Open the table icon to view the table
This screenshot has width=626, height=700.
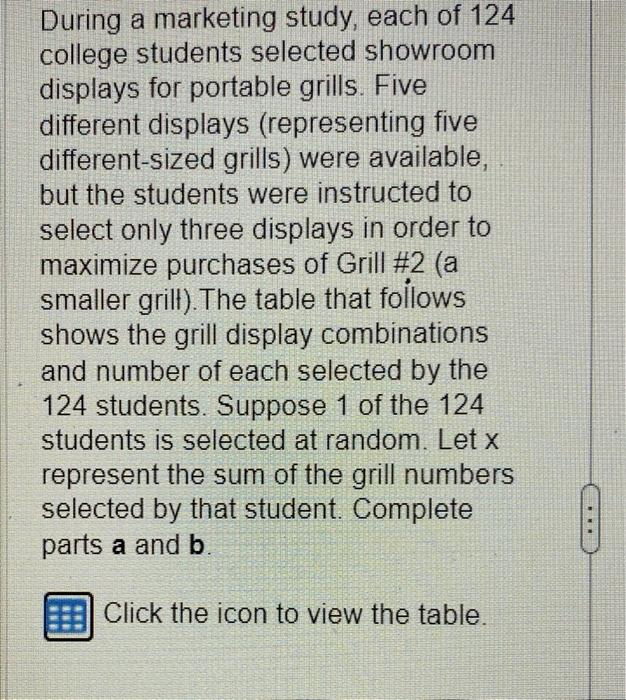(65, 614)
